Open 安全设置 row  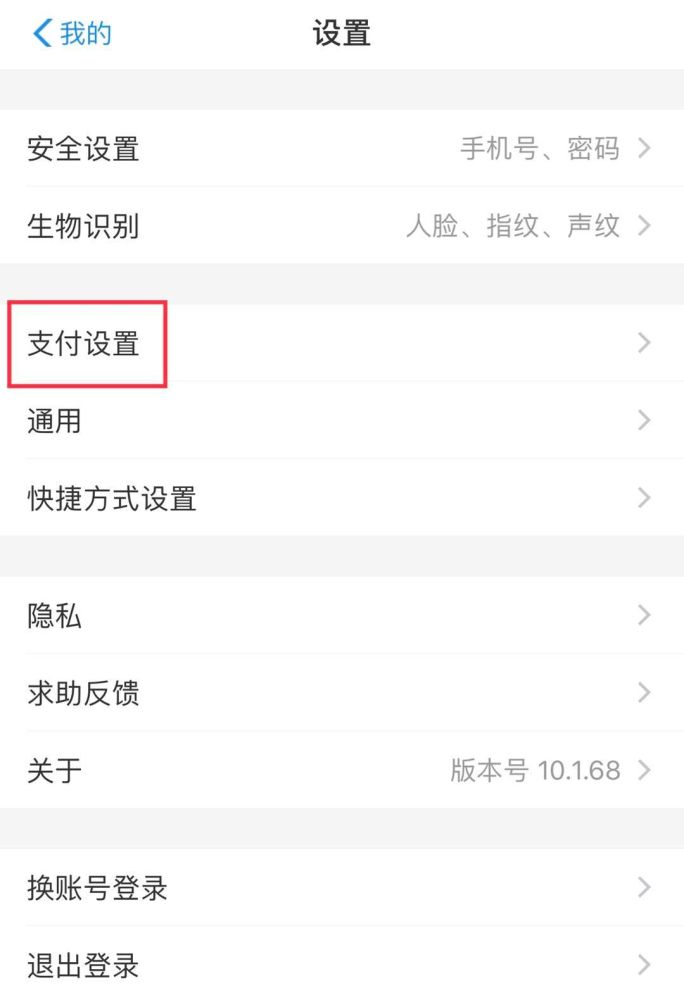340,149
